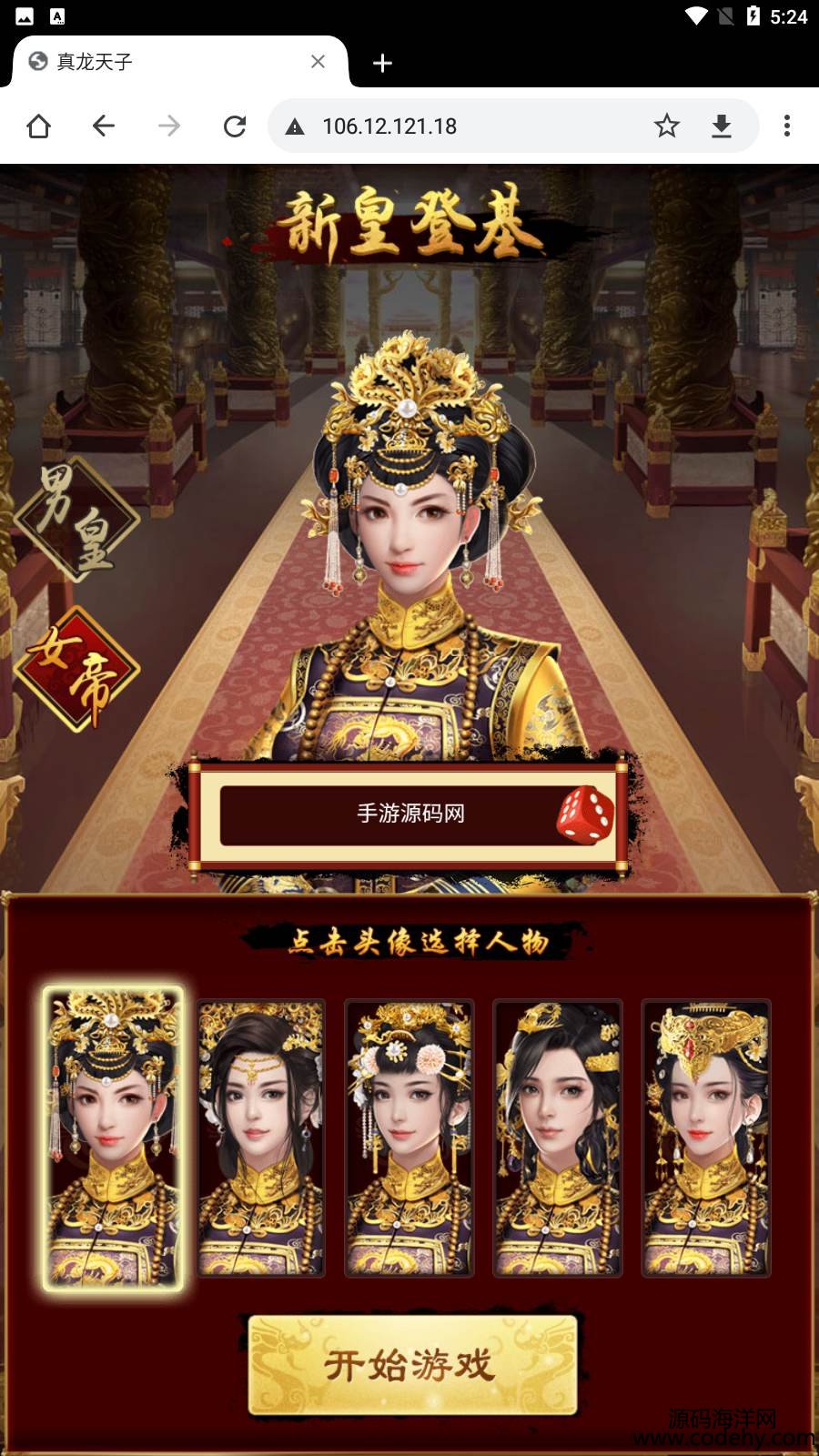Viewport: 819px width, 1456px height.
Task: Bookmark this page with the star
Action: click(666, 126)
